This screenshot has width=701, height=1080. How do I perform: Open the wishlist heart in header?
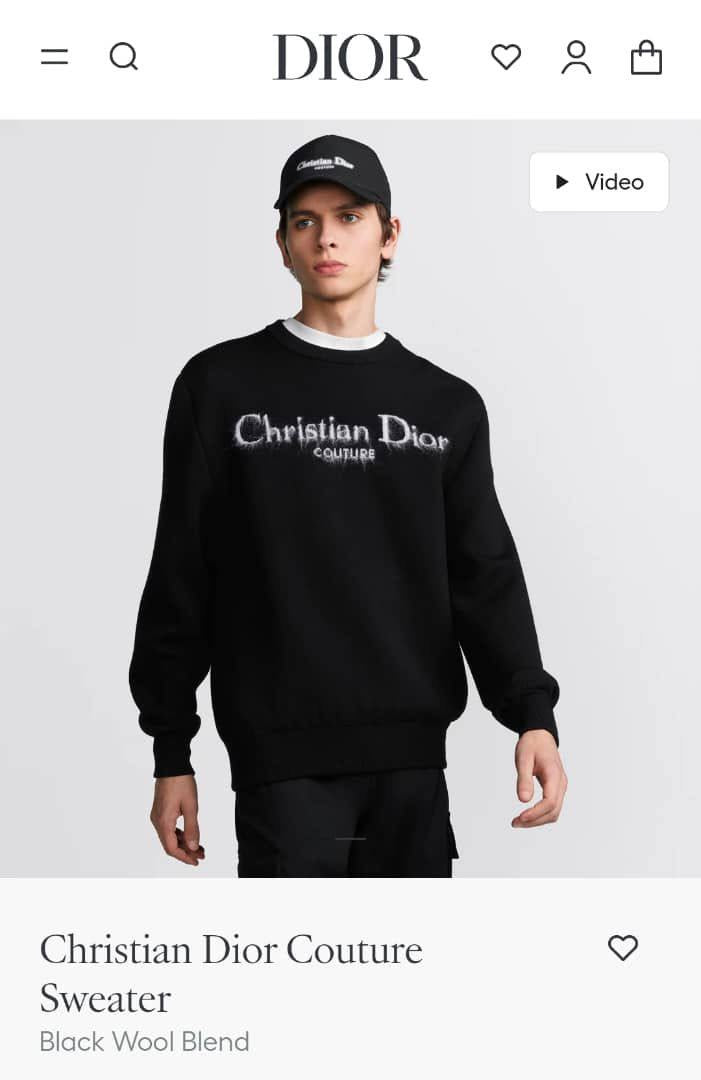tap(506, 57)
